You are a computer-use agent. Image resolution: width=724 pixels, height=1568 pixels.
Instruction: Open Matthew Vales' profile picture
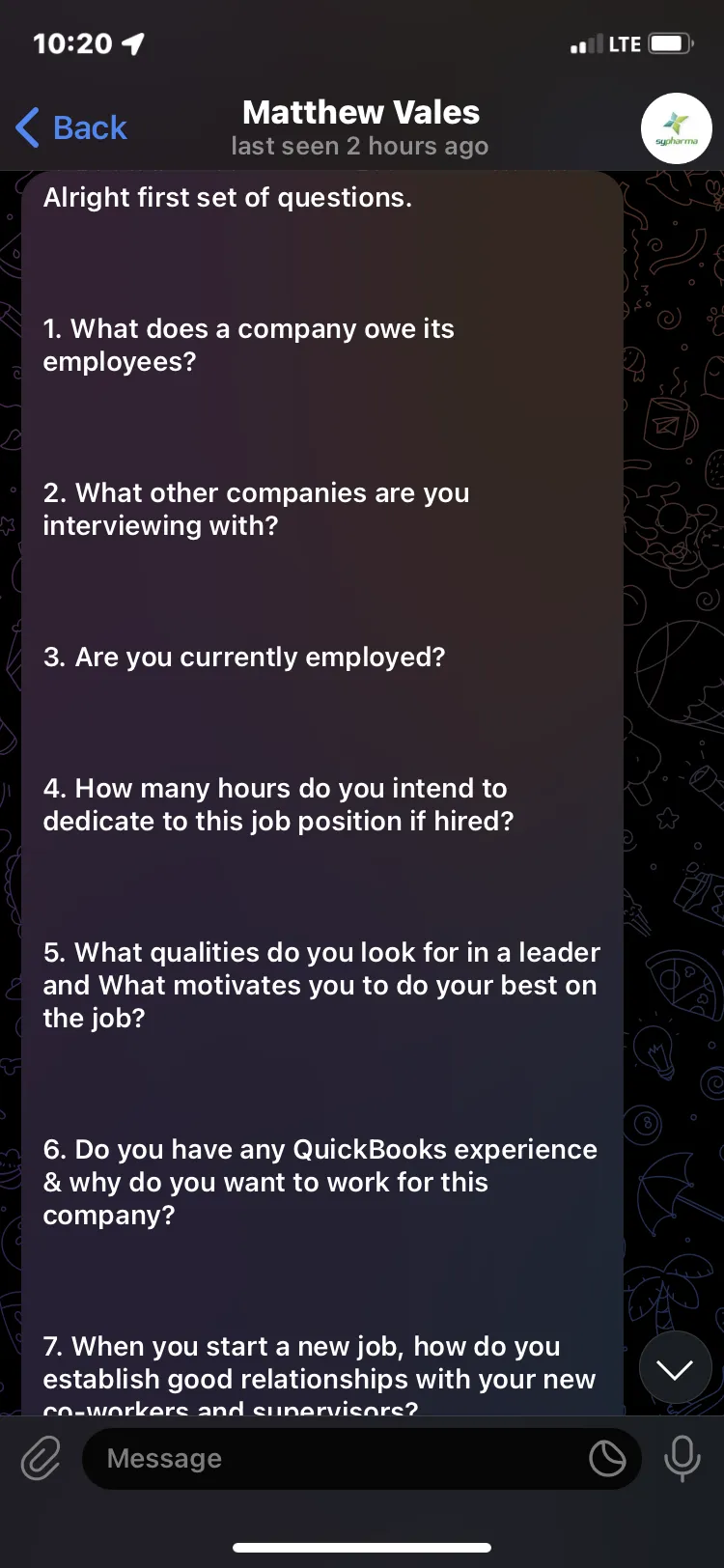tap(677, 128)
